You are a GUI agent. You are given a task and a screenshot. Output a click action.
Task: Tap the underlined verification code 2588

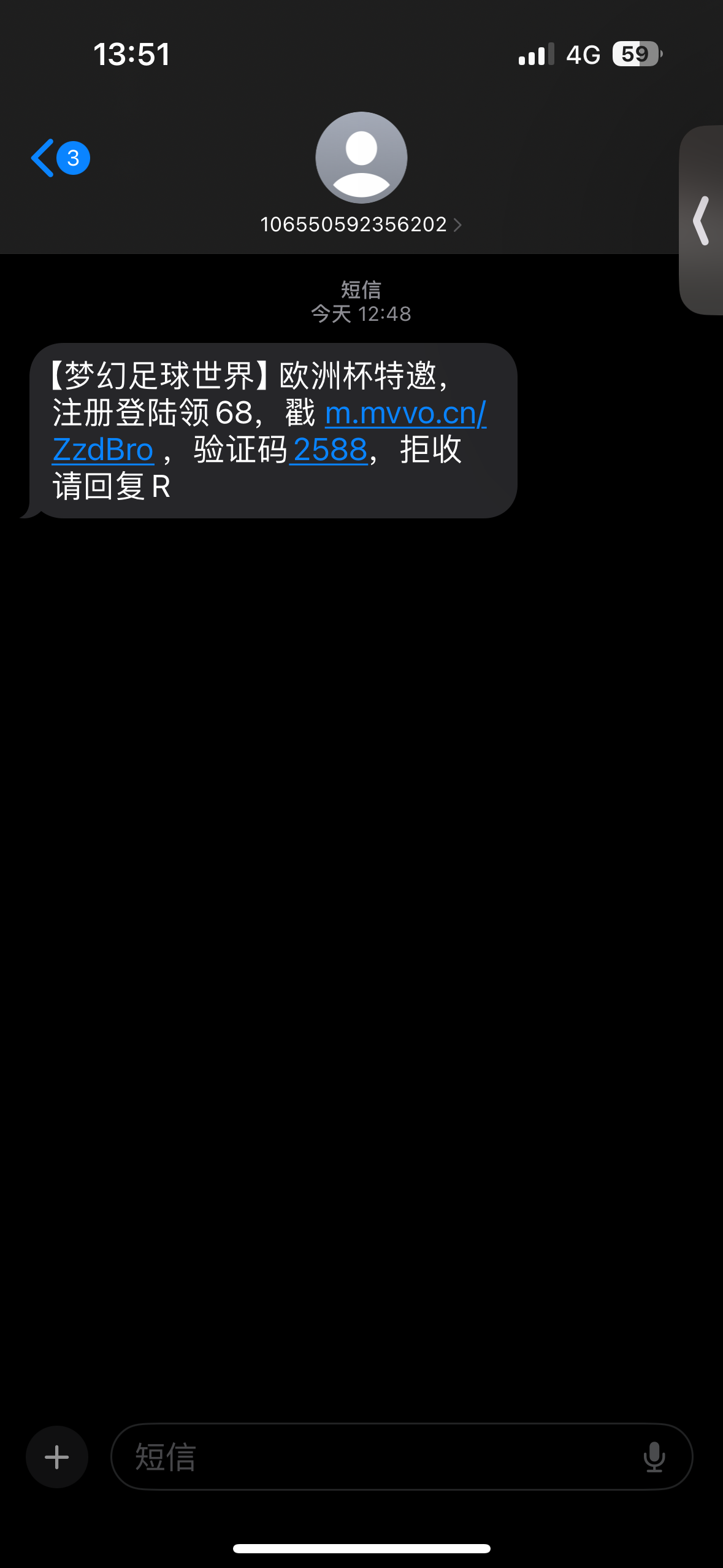point(330,450)
